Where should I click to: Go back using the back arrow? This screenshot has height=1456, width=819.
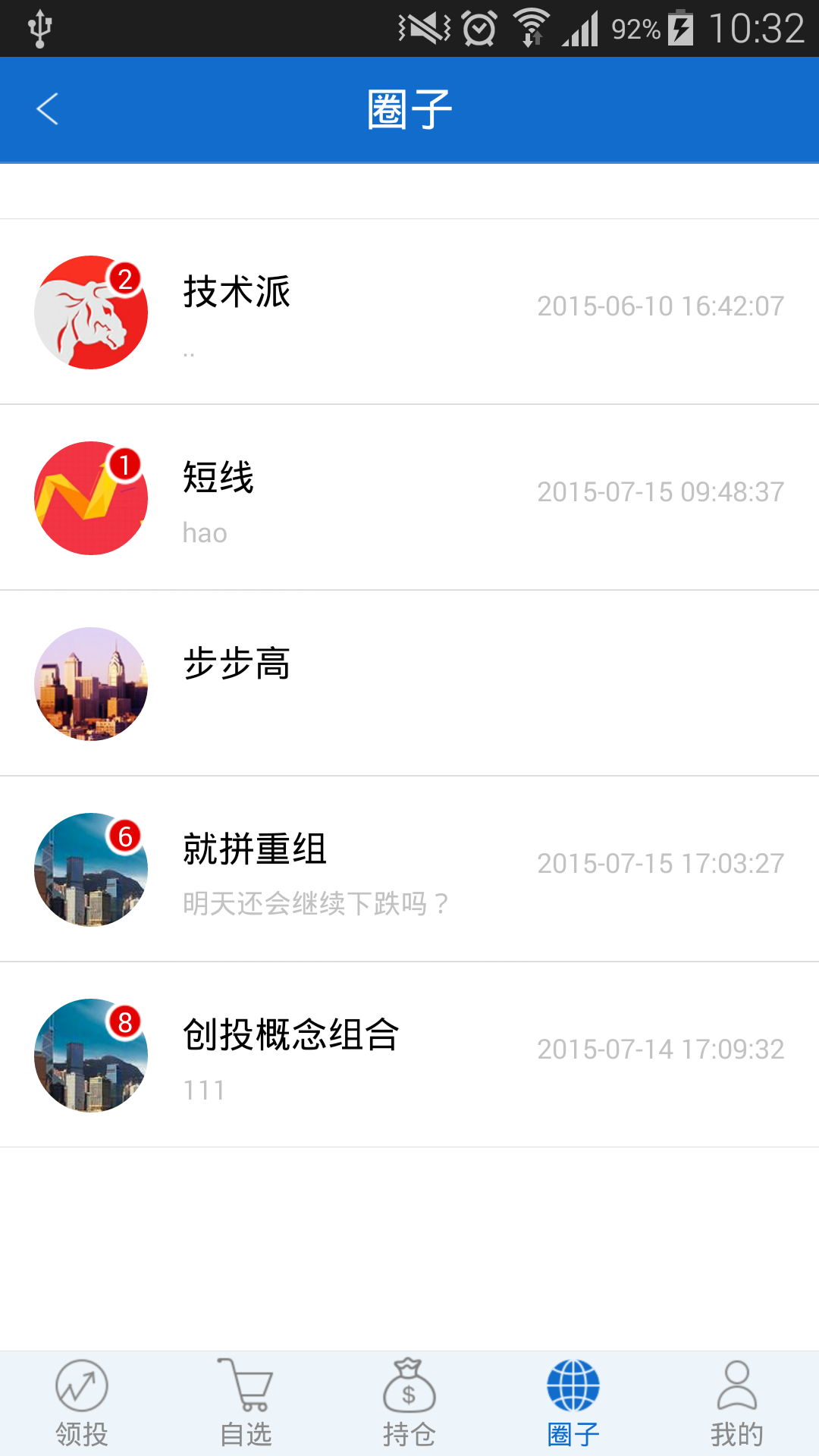coord(48,108)
